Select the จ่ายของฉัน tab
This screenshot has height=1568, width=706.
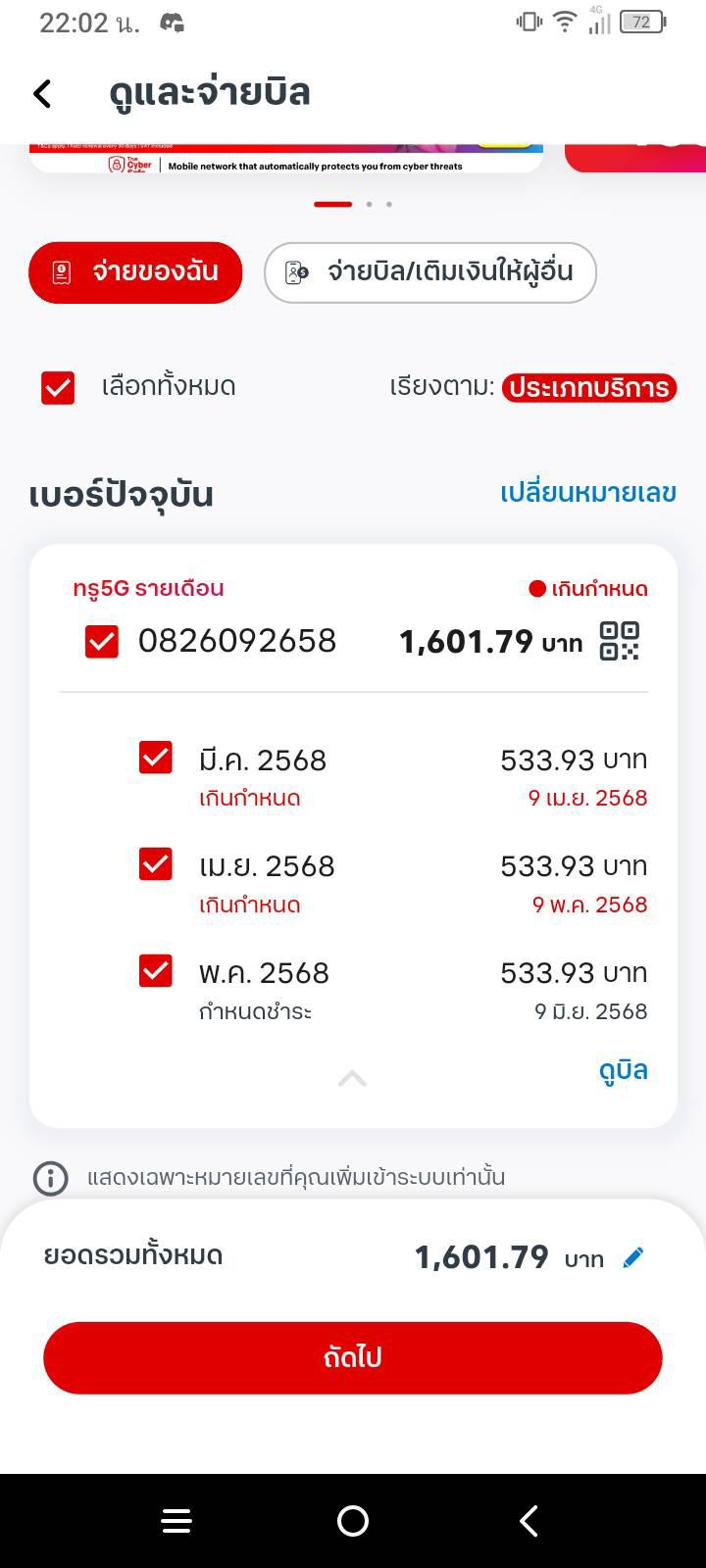pos(135,272)
